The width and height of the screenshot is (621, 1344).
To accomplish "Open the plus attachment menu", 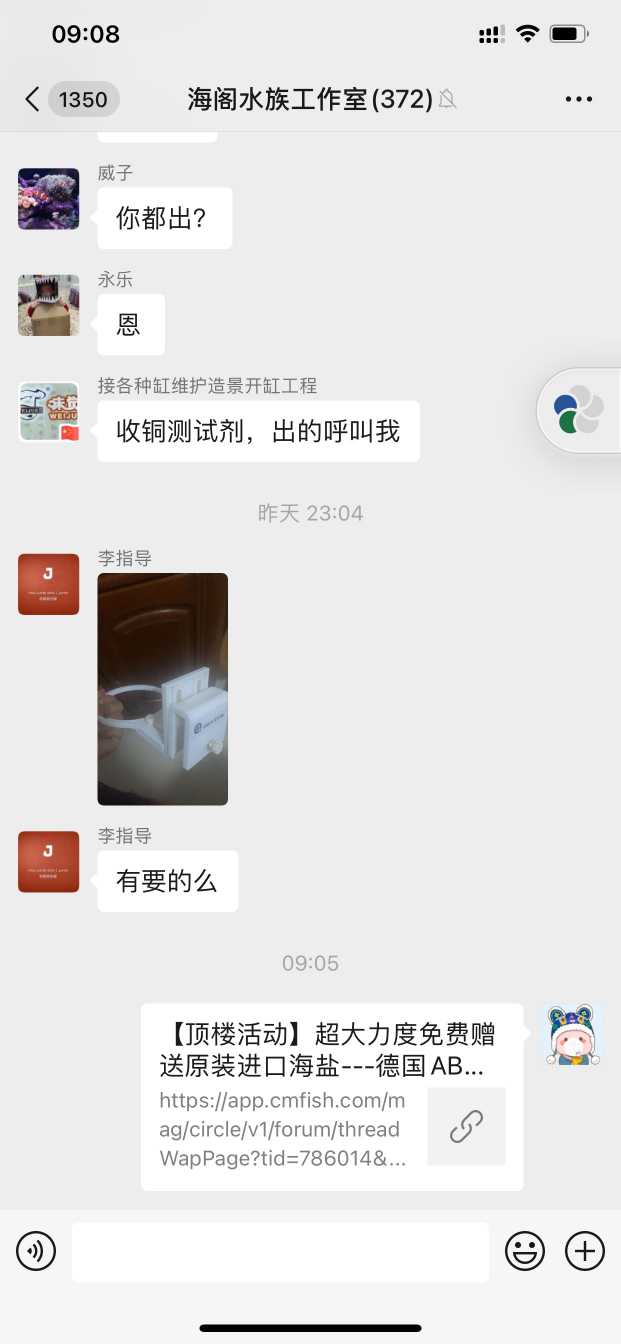I will point(585,1251).
